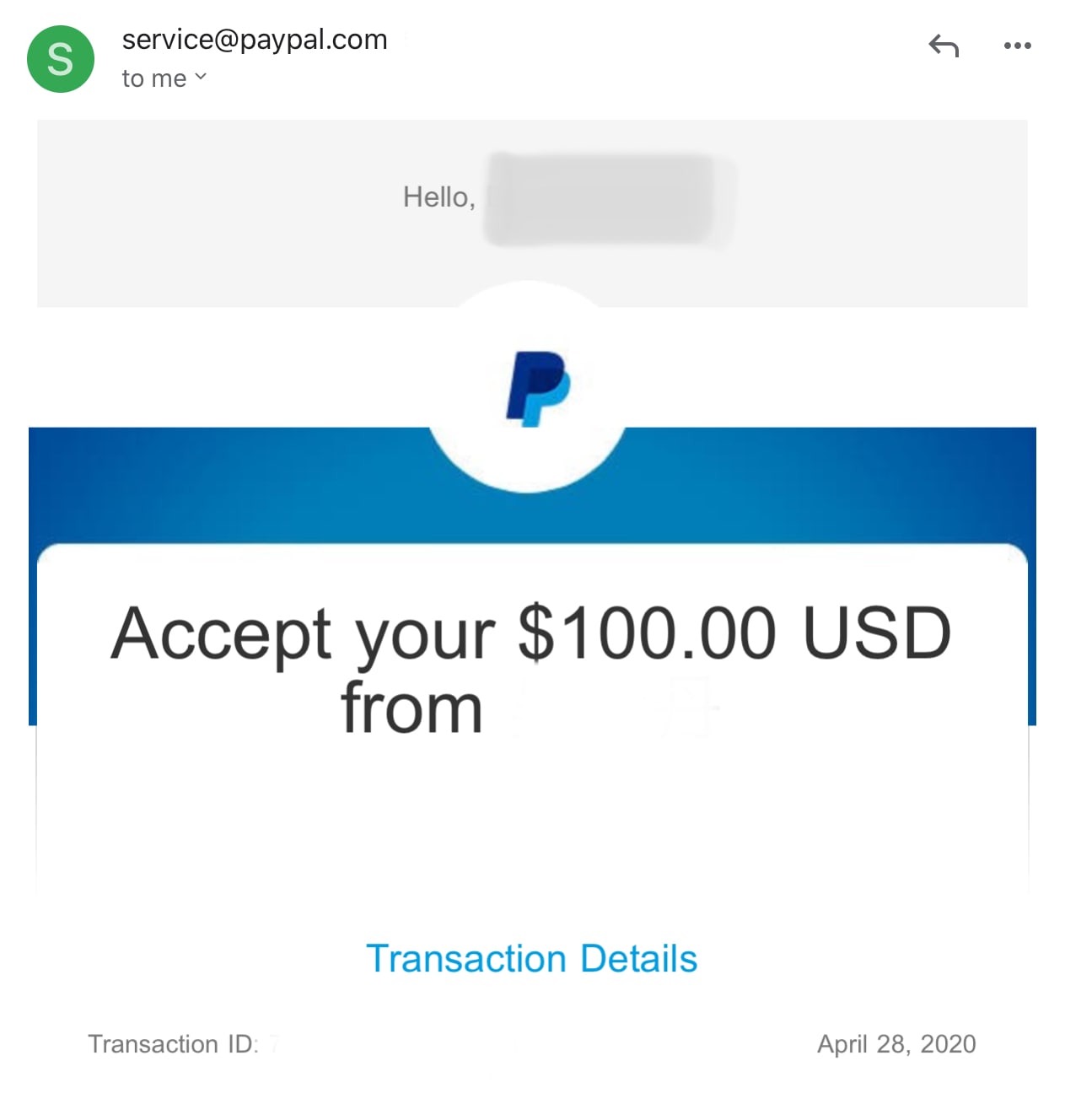This screenshot has width=1065, height=1120.
Task: Open the email overflow menu
Action: (1017, 46)
